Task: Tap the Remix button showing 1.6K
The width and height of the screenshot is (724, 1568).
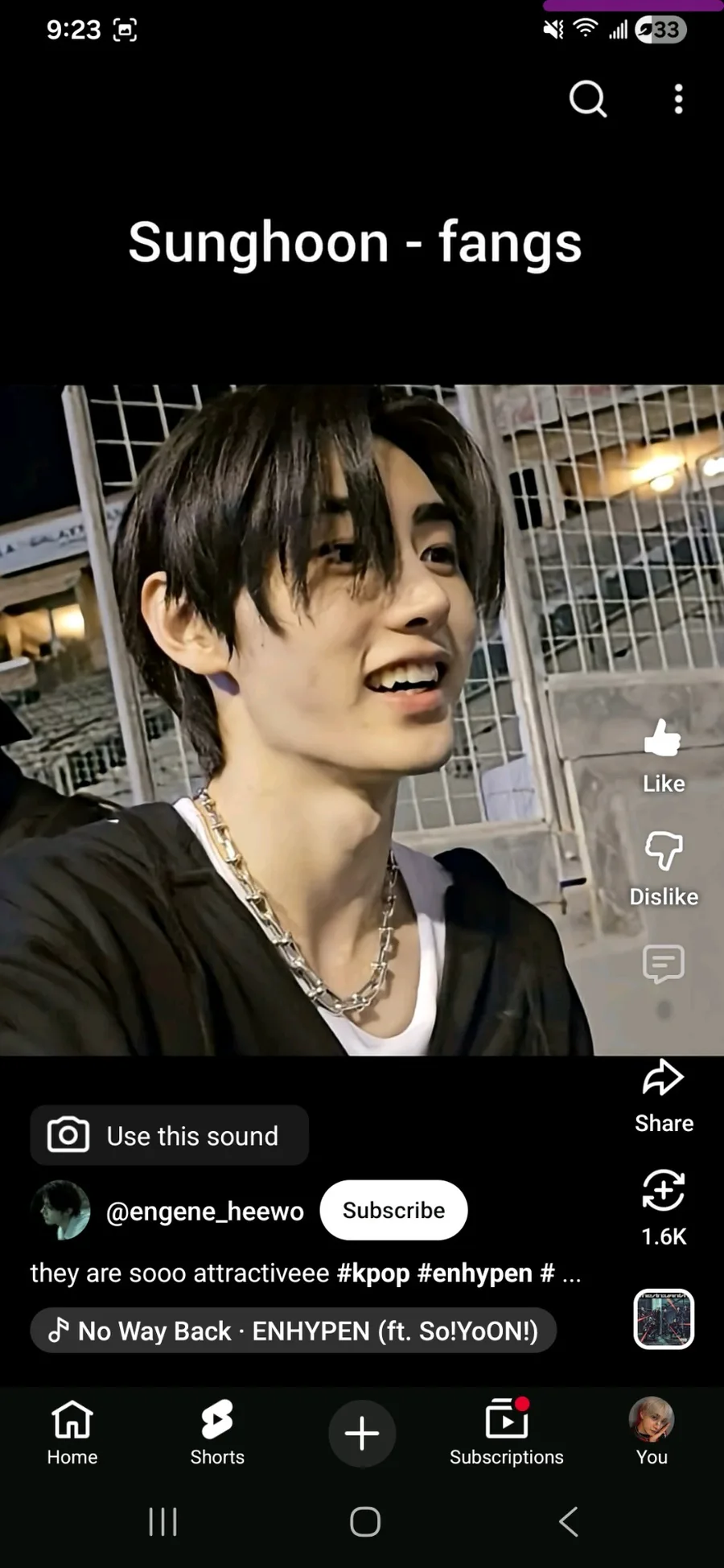Action: 664,1208
